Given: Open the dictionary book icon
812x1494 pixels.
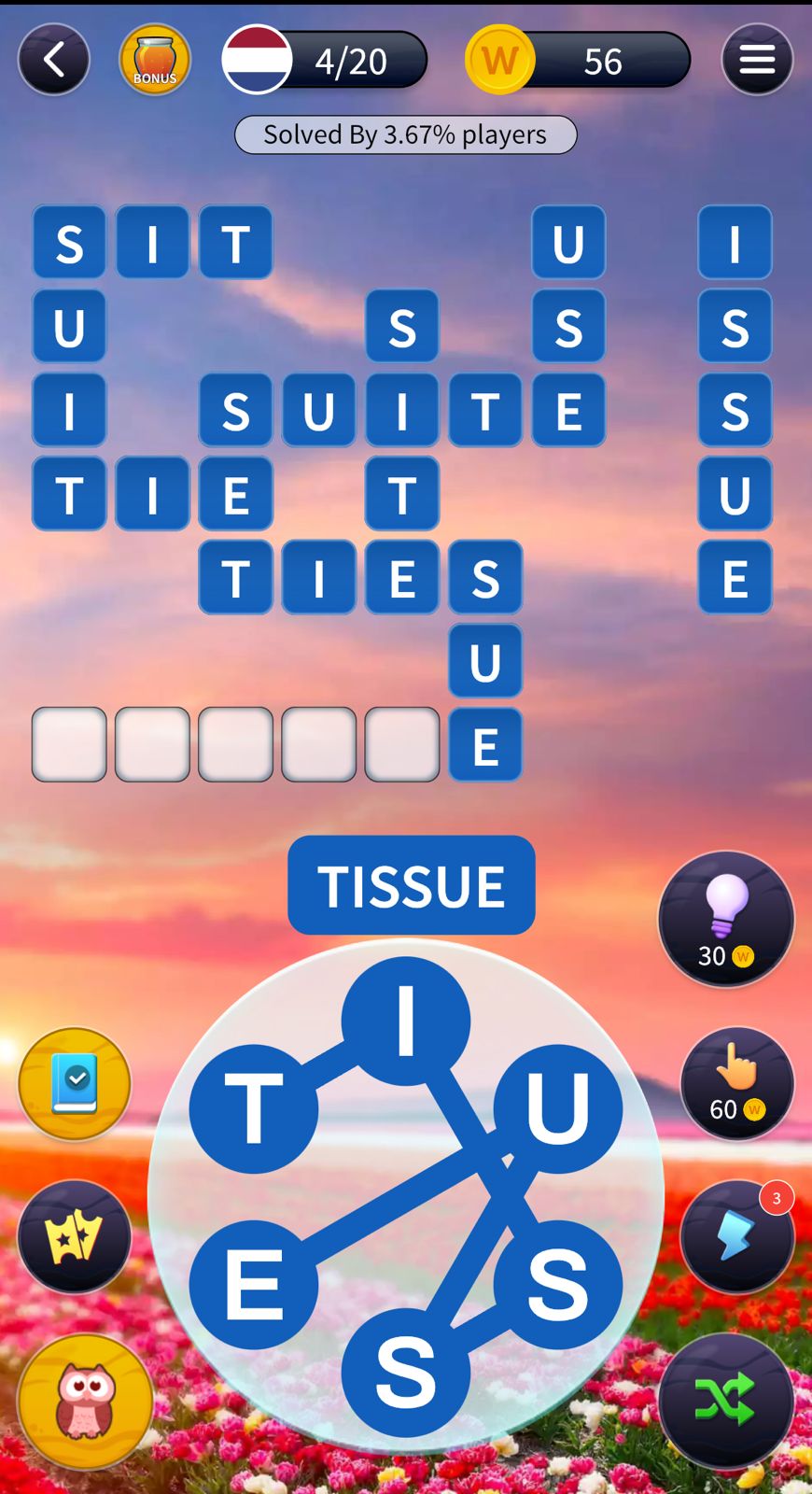Looking at the screenshot, I should 75,1083.
